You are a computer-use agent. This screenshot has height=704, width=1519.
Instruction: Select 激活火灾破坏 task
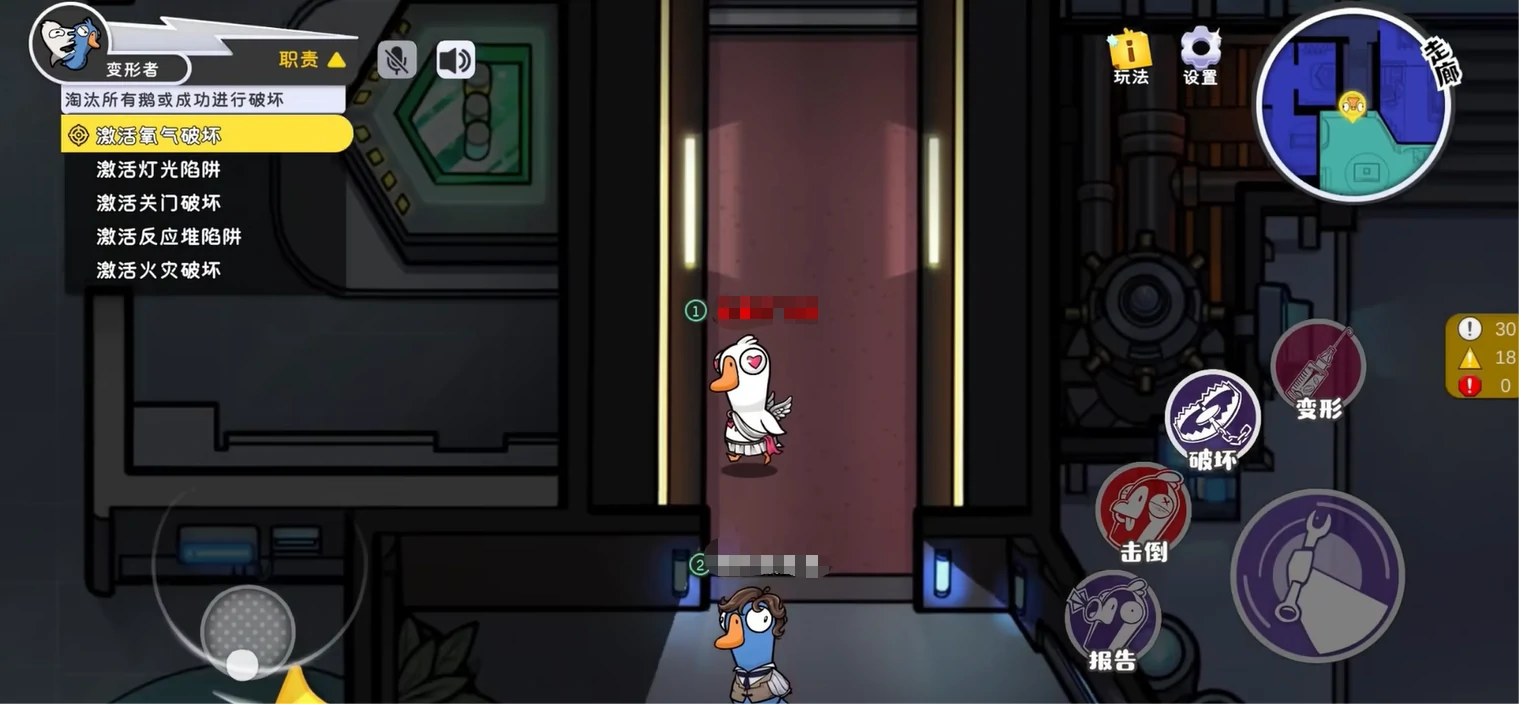(x=158, y=270)
